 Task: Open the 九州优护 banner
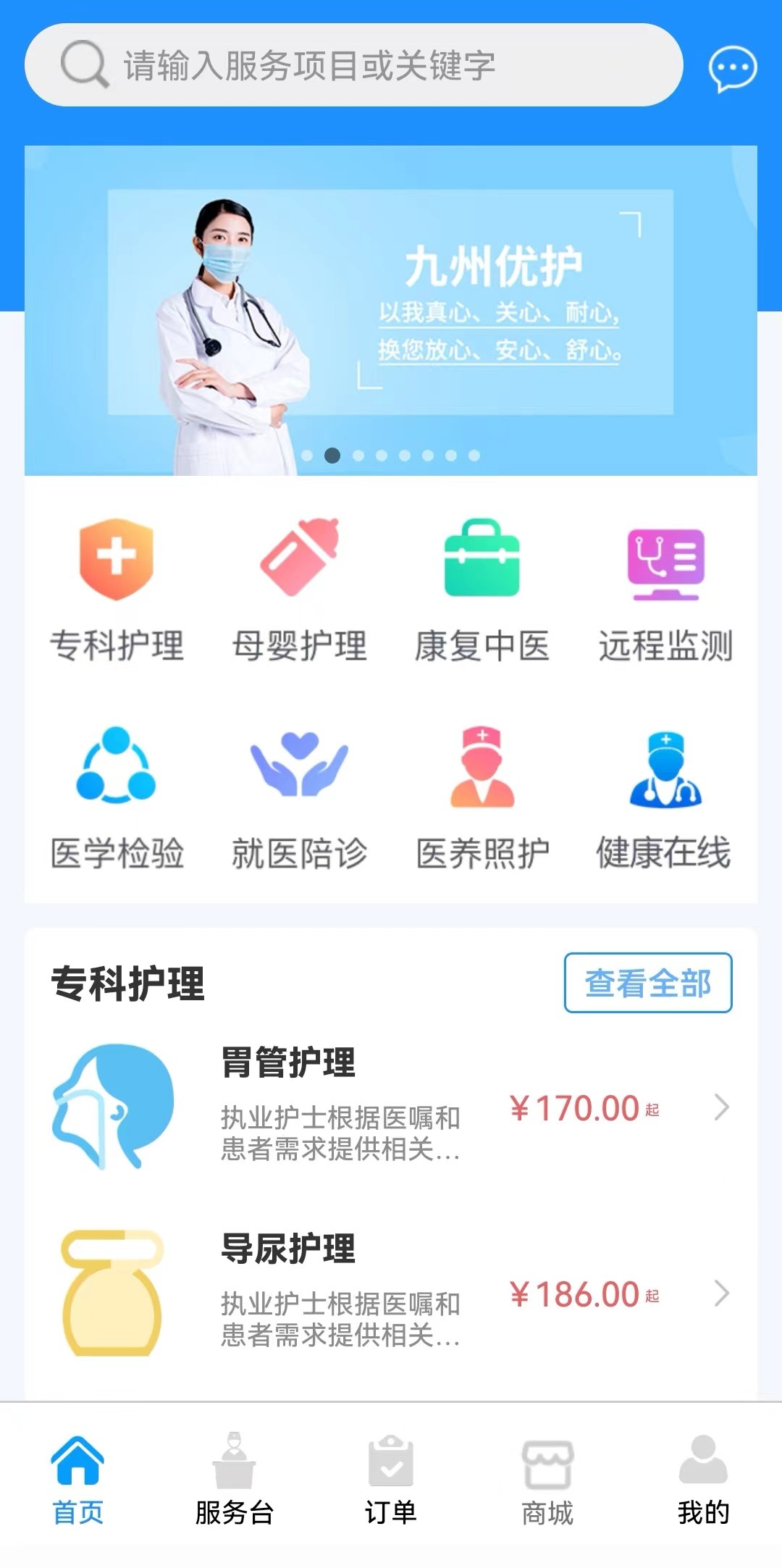click(391, 310)
